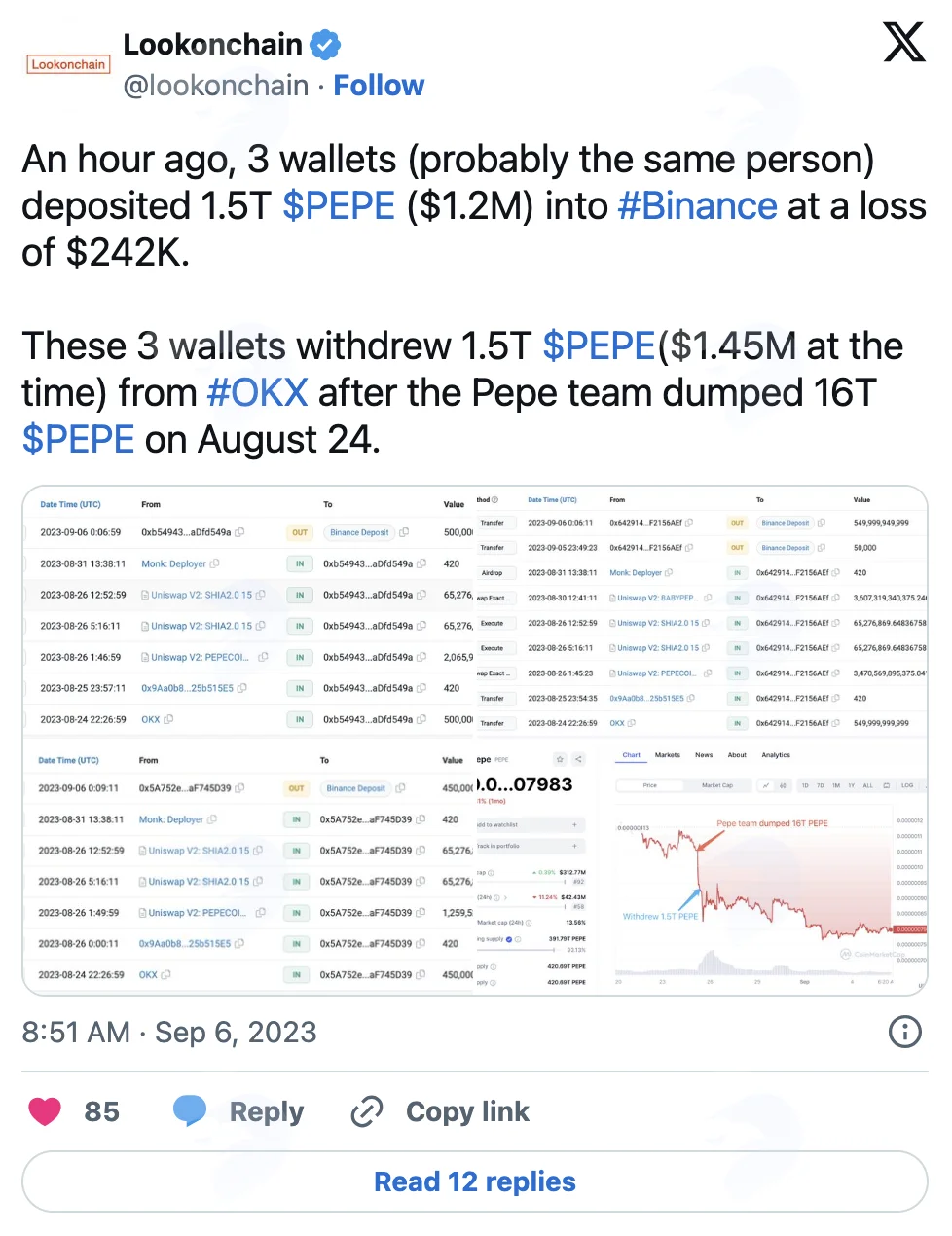Open the #OKX hashtag
Screen dimensions: 952x1236
[258, 393]
